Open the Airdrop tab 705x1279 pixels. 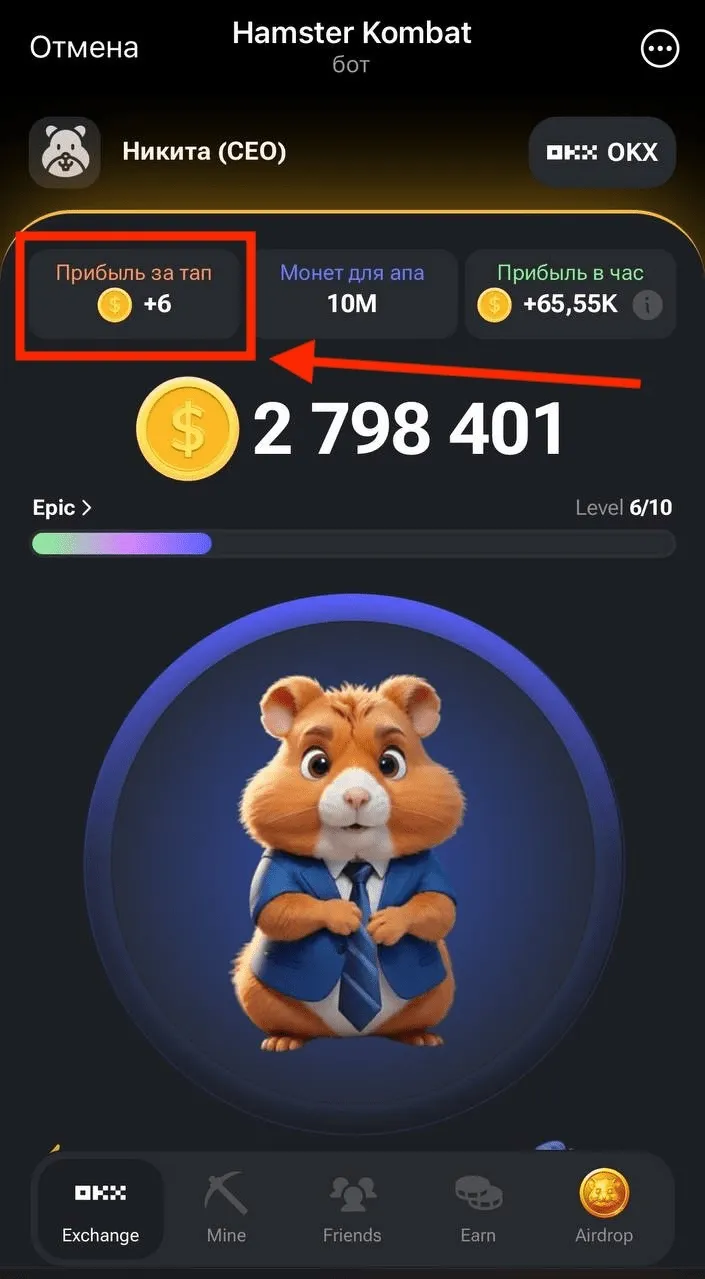[604, 1209]
